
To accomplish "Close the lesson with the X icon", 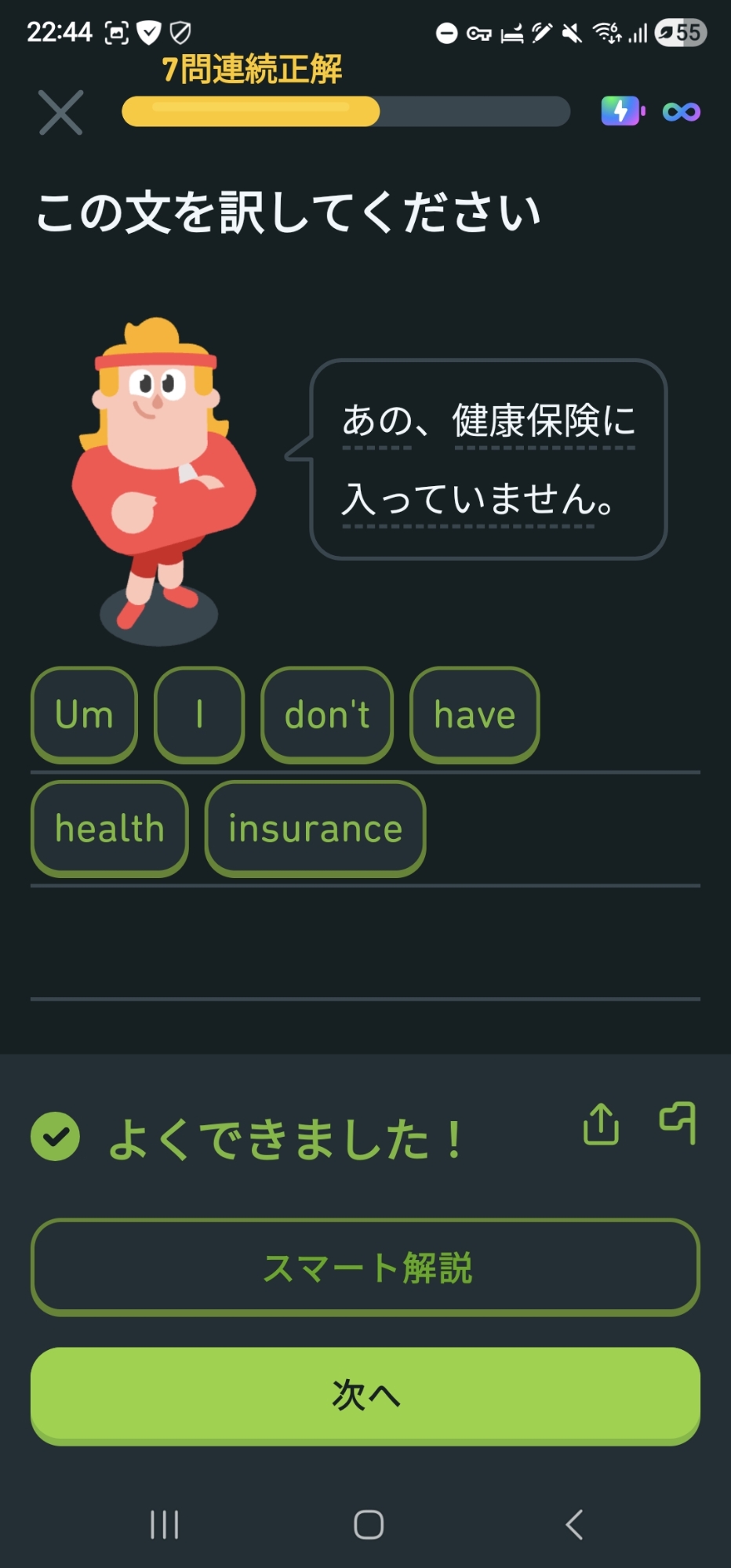I will [x=60, y=112].
